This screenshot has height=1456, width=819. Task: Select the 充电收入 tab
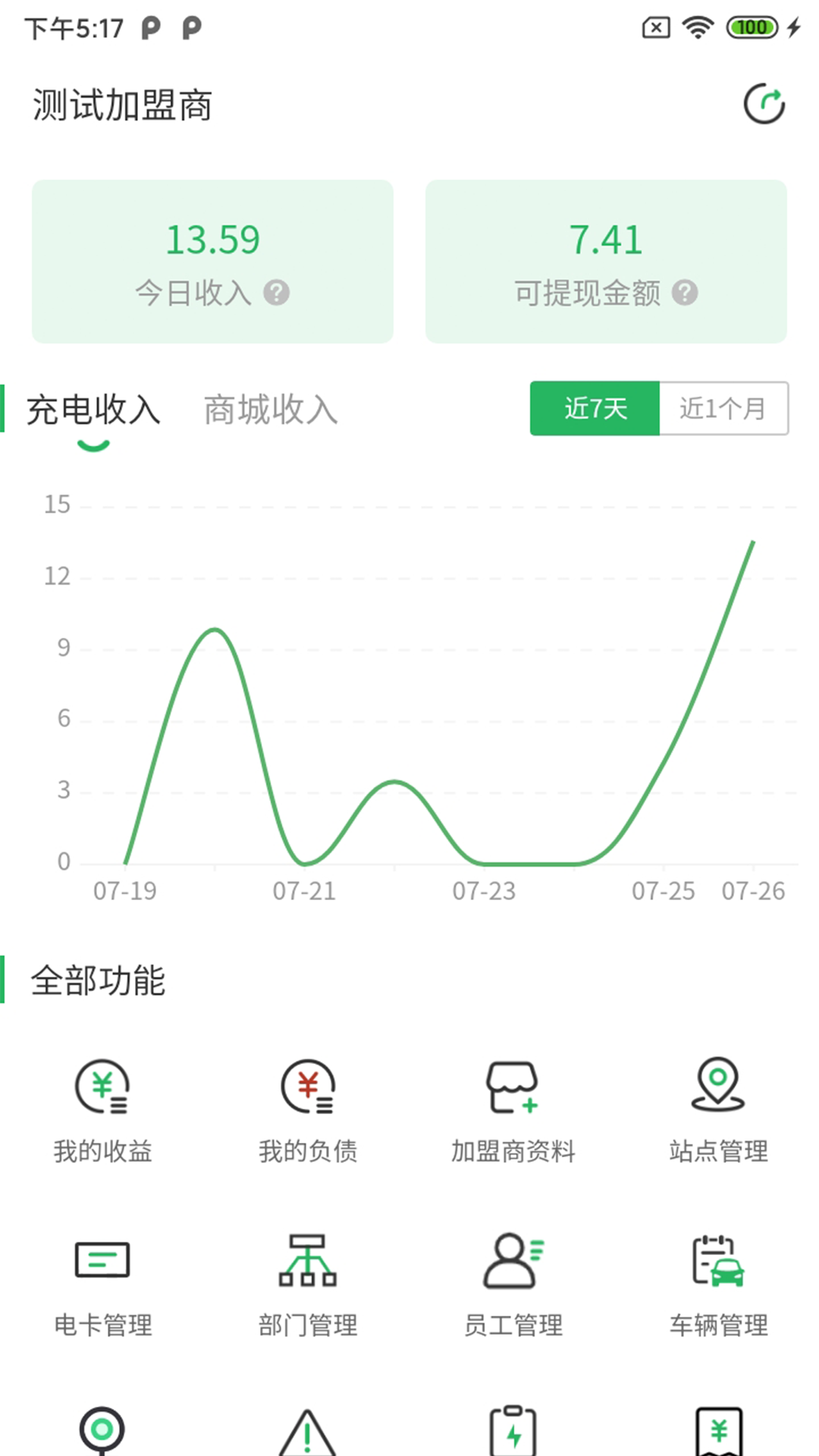(x=93, y=409)
